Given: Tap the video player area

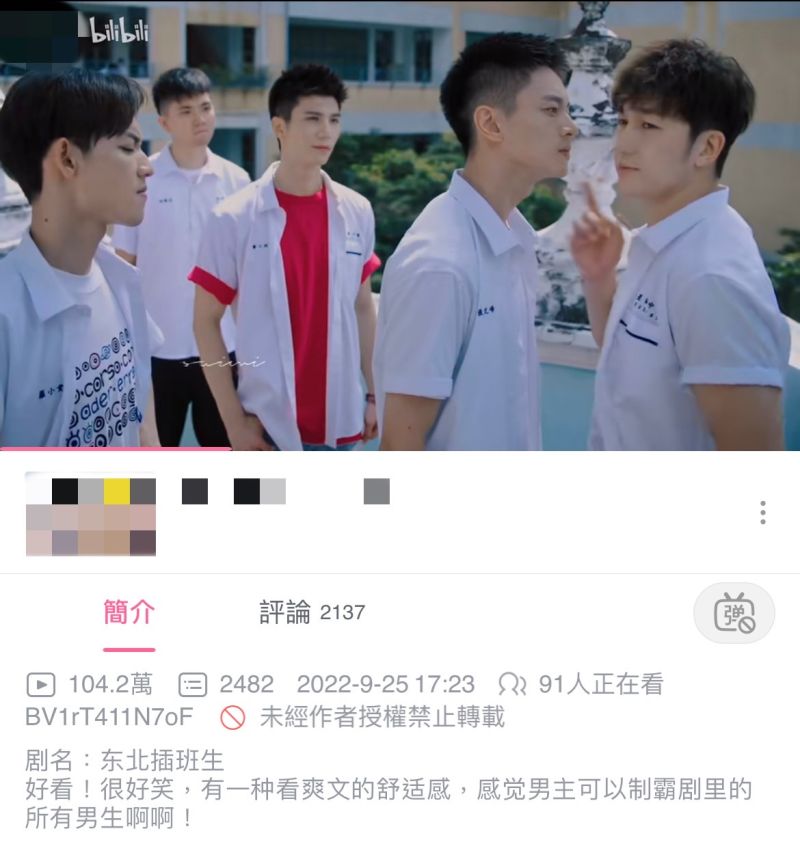Looking at the screenshot, I should click(x=400, y=225).
